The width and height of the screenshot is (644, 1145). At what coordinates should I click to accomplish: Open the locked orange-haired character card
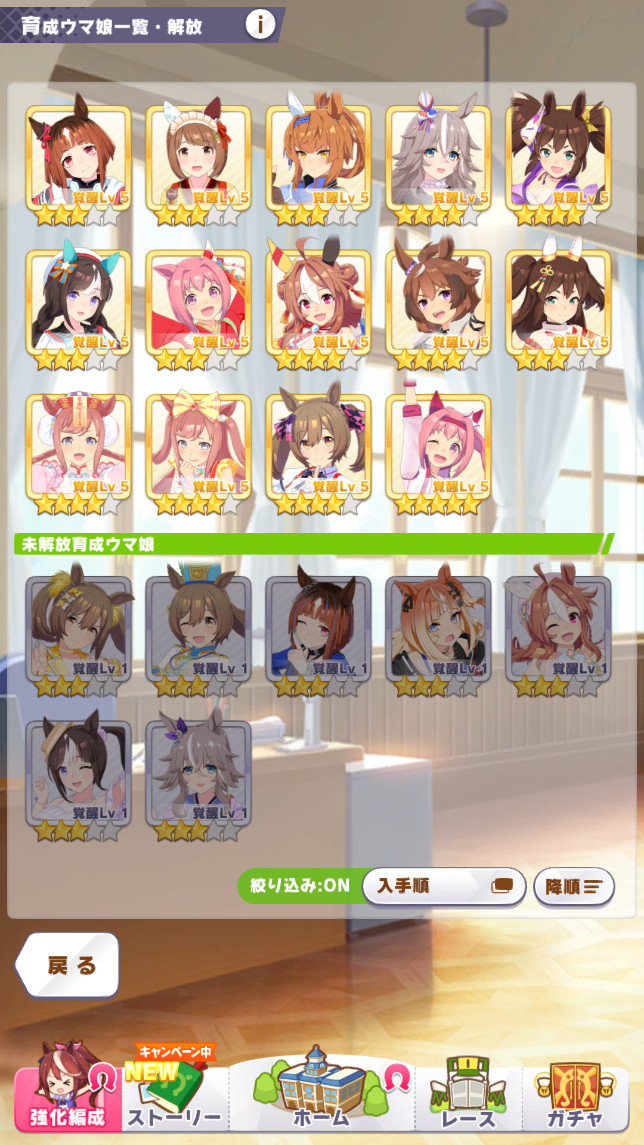(x=438, y=630)
